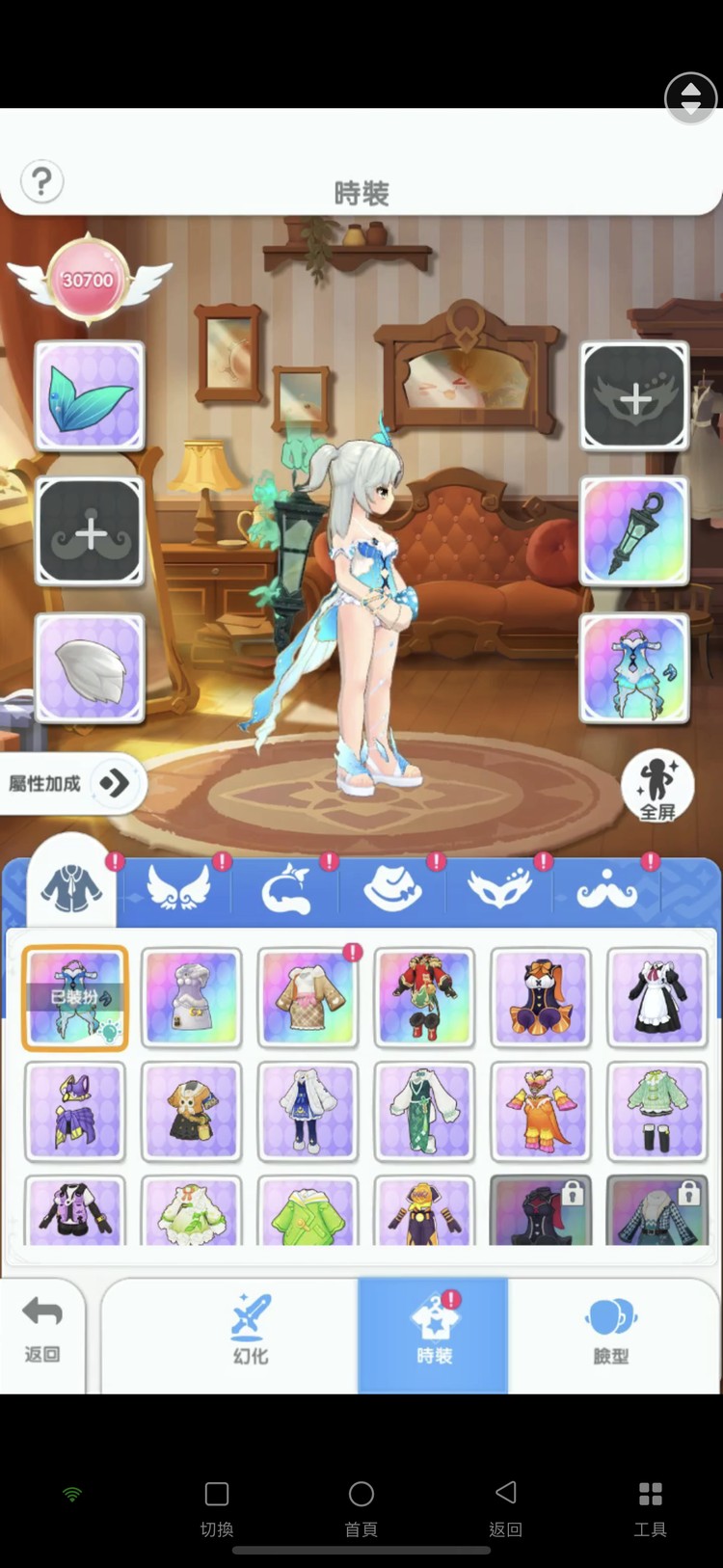Open the help question mark icon

(x=41, y=181)
